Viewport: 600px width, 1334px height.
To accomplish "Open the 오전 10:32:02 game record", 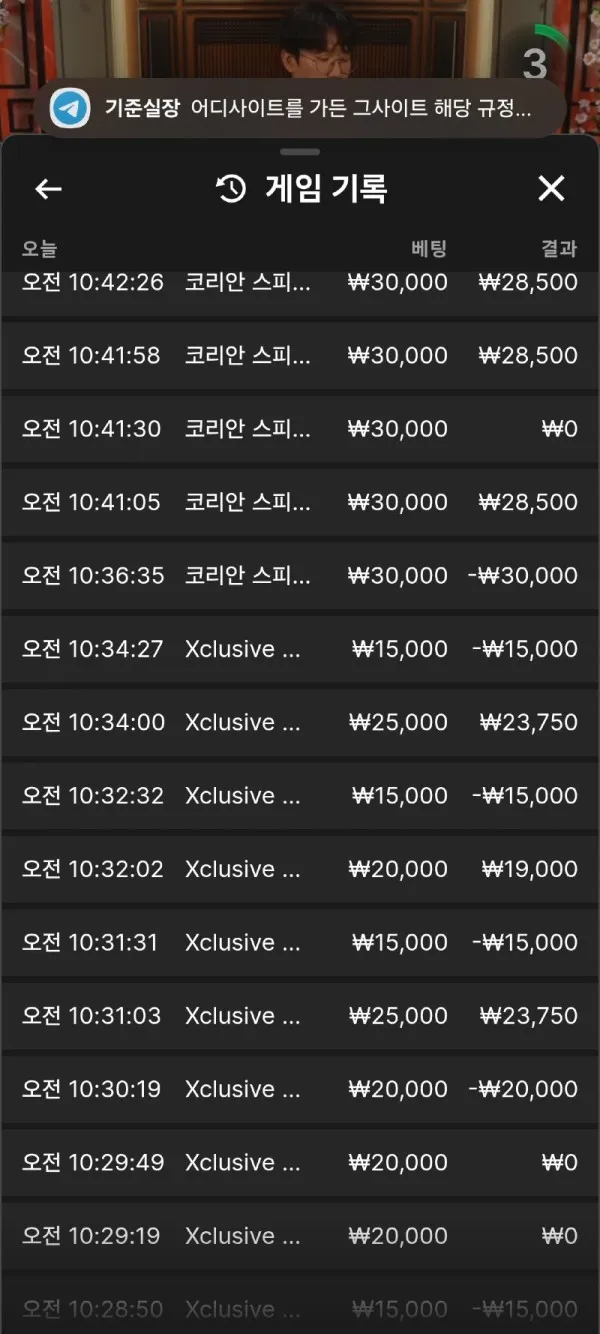I will 300,869.
